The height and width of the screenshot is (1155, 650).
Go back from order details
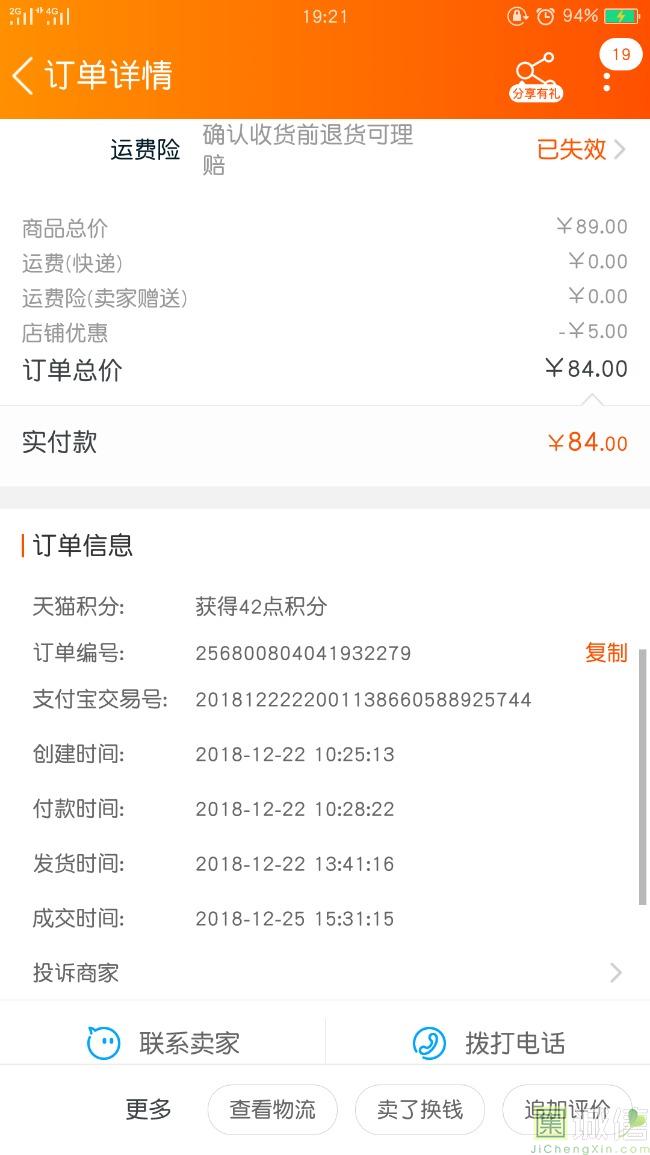24,75
